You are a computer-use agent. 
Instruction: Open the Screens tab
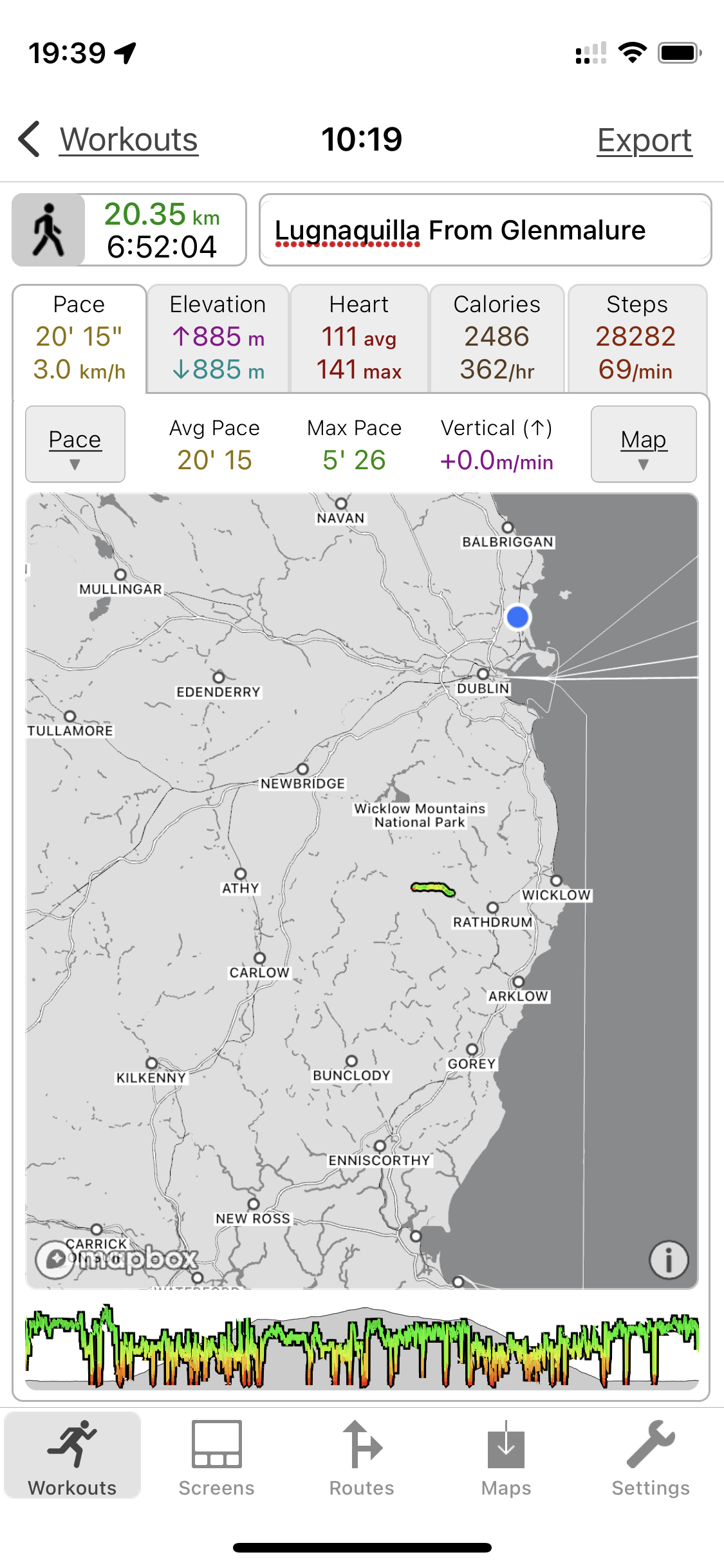click(x=217, y=1458)
